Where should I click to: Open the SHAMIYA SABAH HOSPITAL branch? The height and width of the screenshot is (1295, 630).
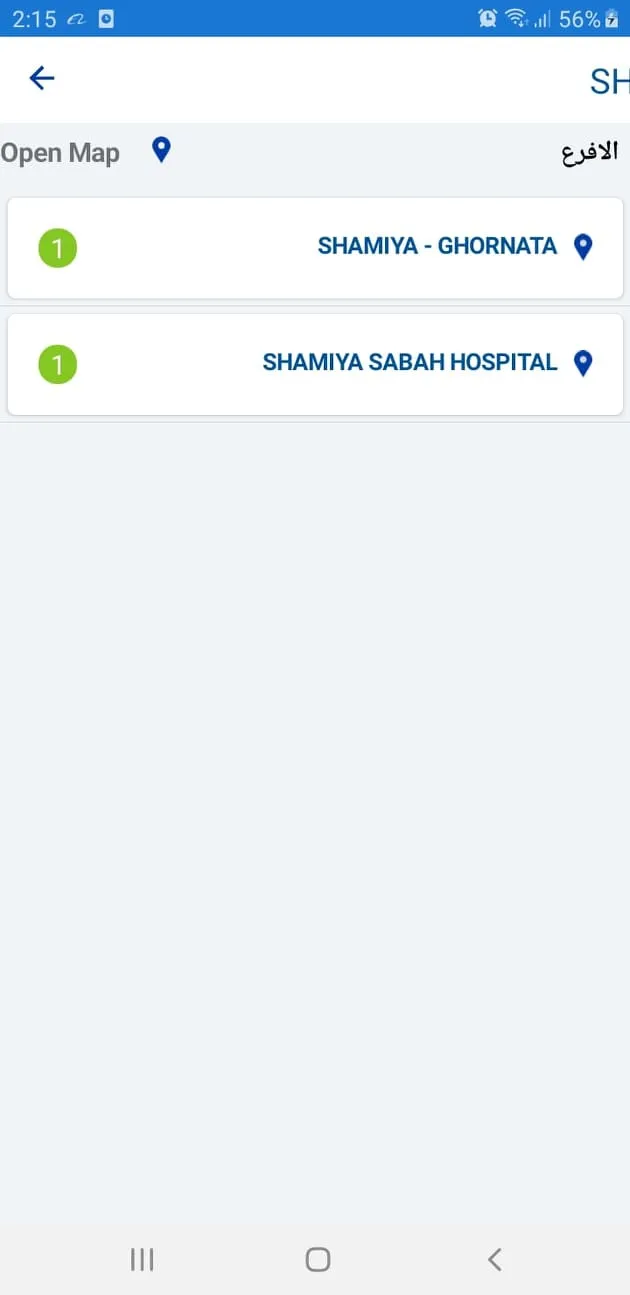point(409,363)
